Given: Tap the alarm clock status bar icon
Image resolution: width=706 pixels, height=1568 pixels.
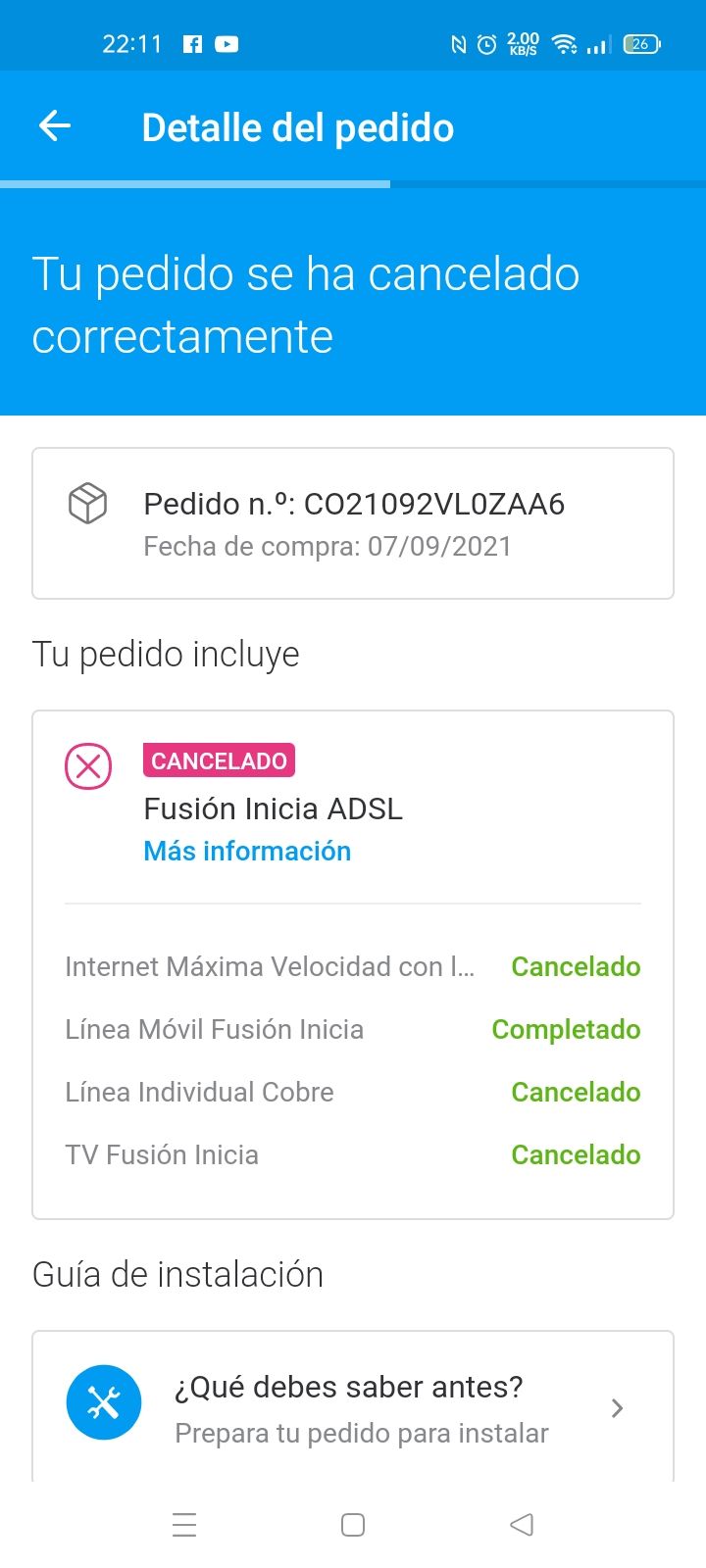Looking at the screenshot, I should (484, 43).
